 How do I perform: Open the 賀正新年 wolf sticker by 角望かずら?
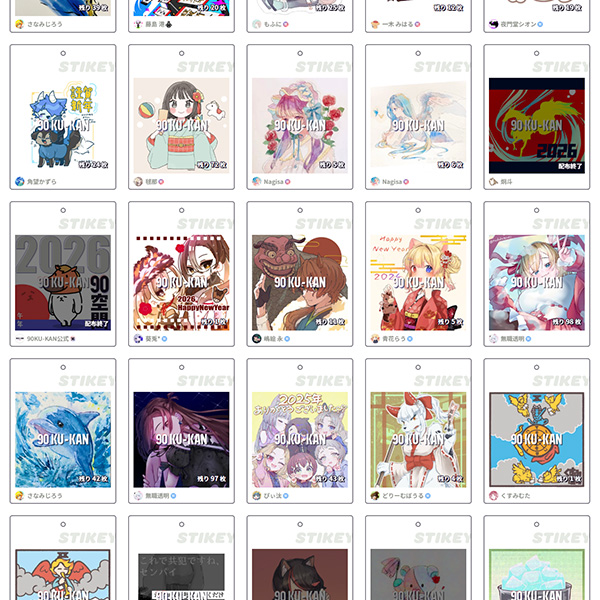point(62,124)
